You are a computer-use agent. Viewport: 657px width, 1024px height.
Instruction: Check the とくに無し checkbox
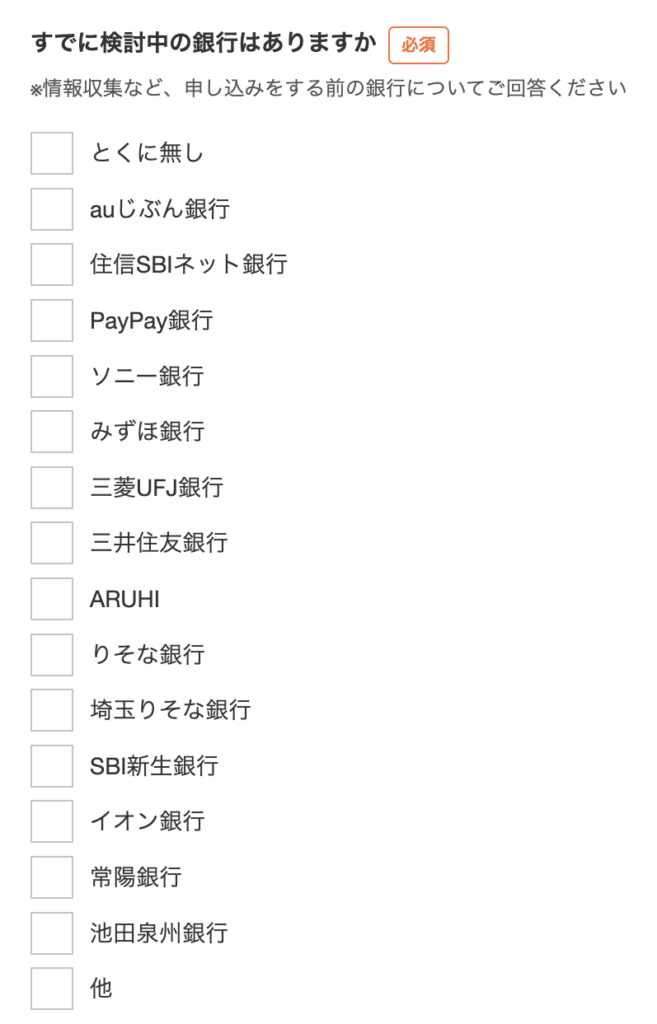click(x=52, y=153)
